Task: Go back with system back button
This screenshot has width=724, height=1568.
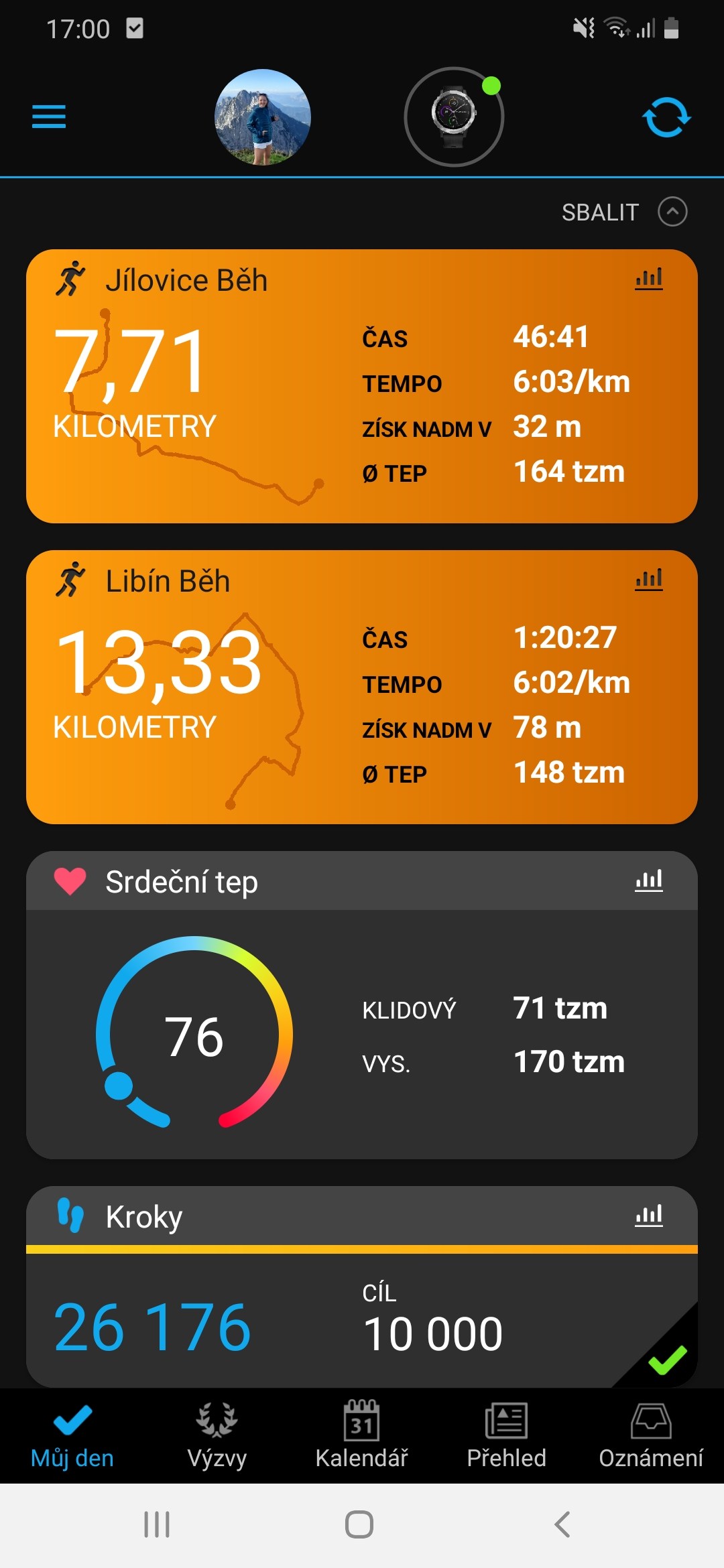Action: click(x=562, y=1524)
